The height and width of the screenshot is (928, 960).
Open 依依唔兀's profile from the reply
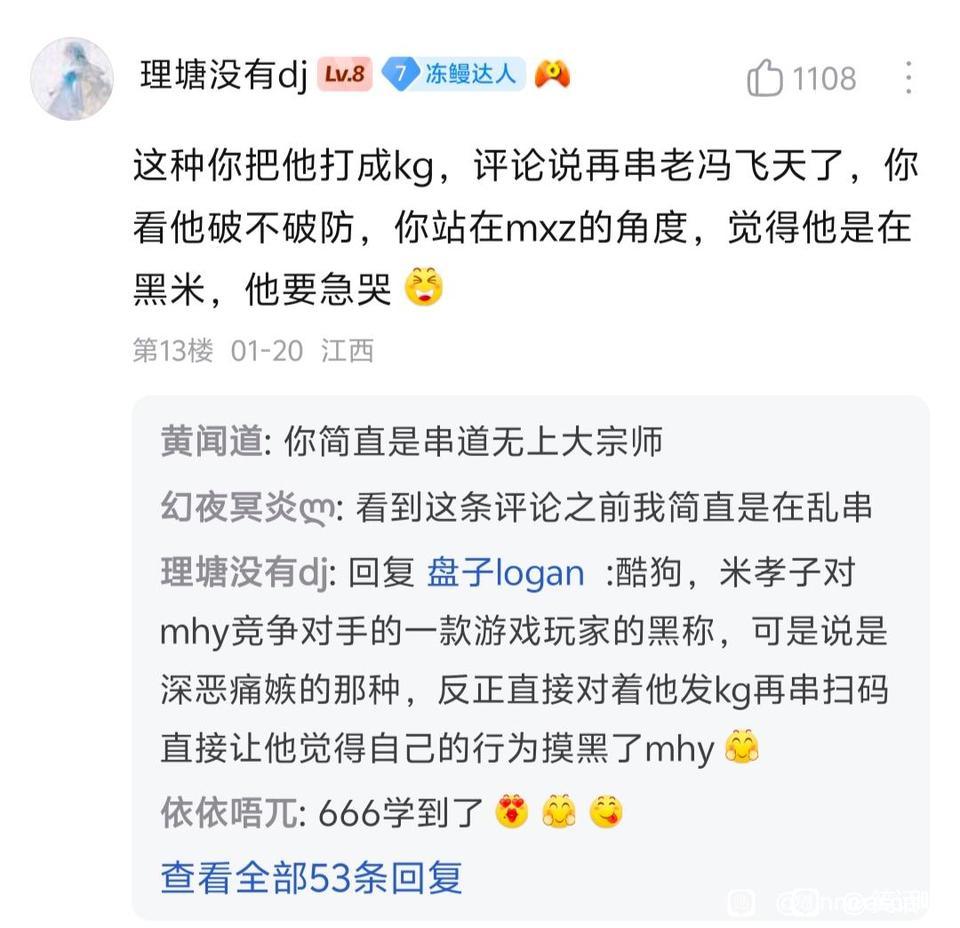[229, 814]
